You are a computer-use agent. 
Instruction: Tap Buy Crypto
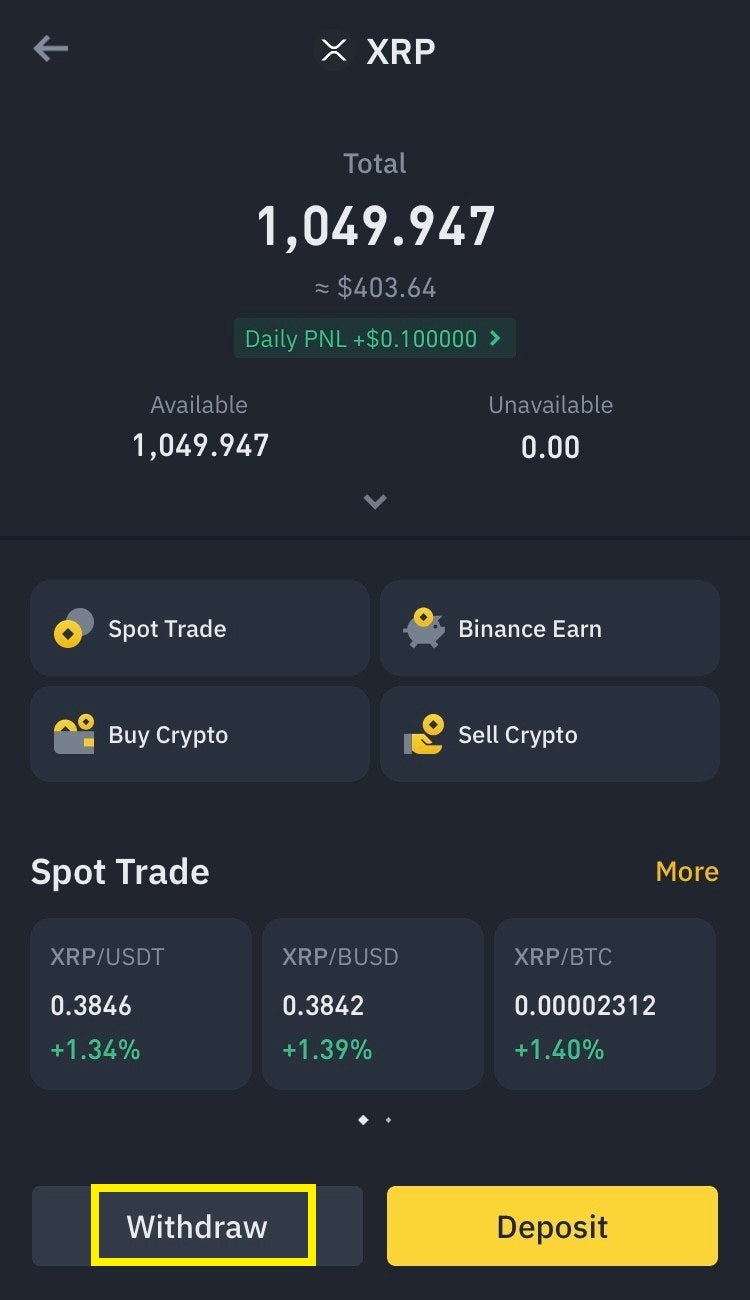point(200,735)
